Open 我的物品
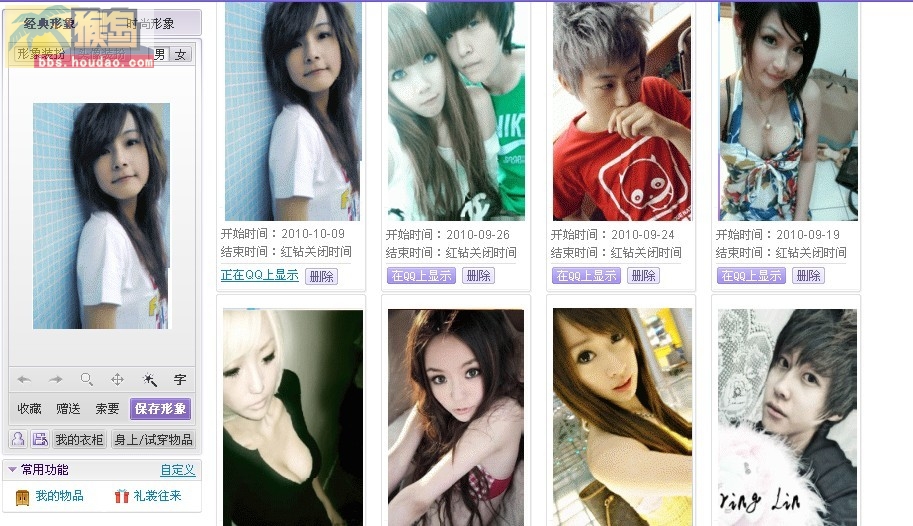 pos(59,496)
